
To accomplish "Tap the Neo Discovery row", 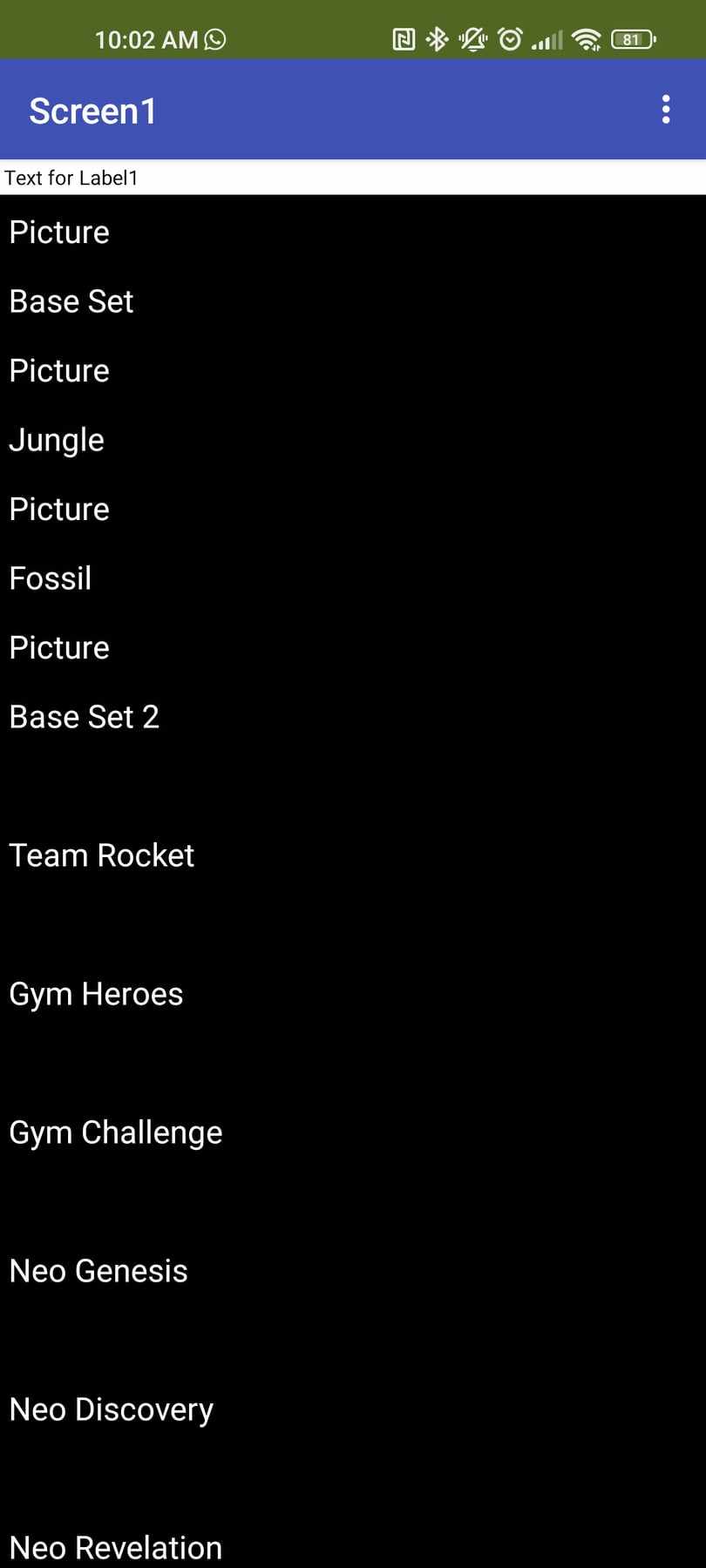I will coord(353,1409).
